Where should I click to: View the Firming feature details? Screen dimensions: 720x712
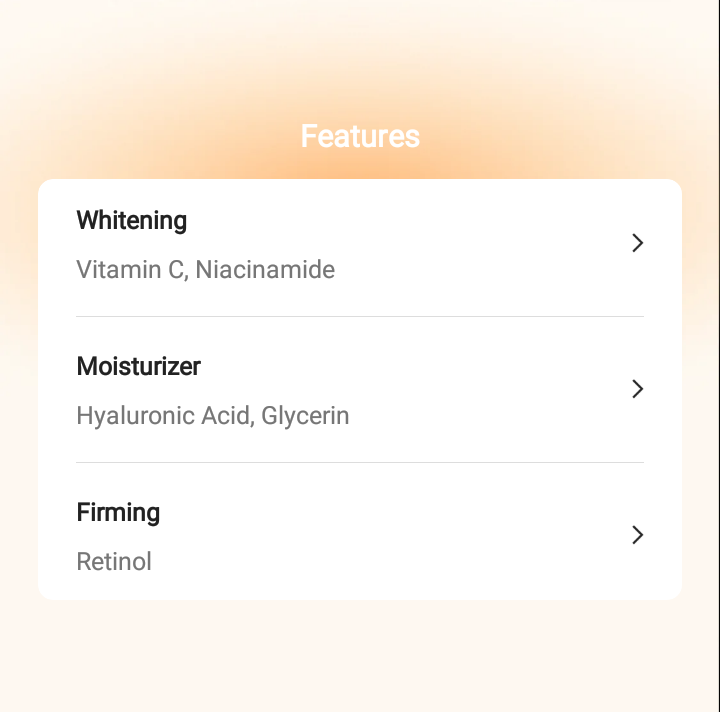tap(360, 535)
